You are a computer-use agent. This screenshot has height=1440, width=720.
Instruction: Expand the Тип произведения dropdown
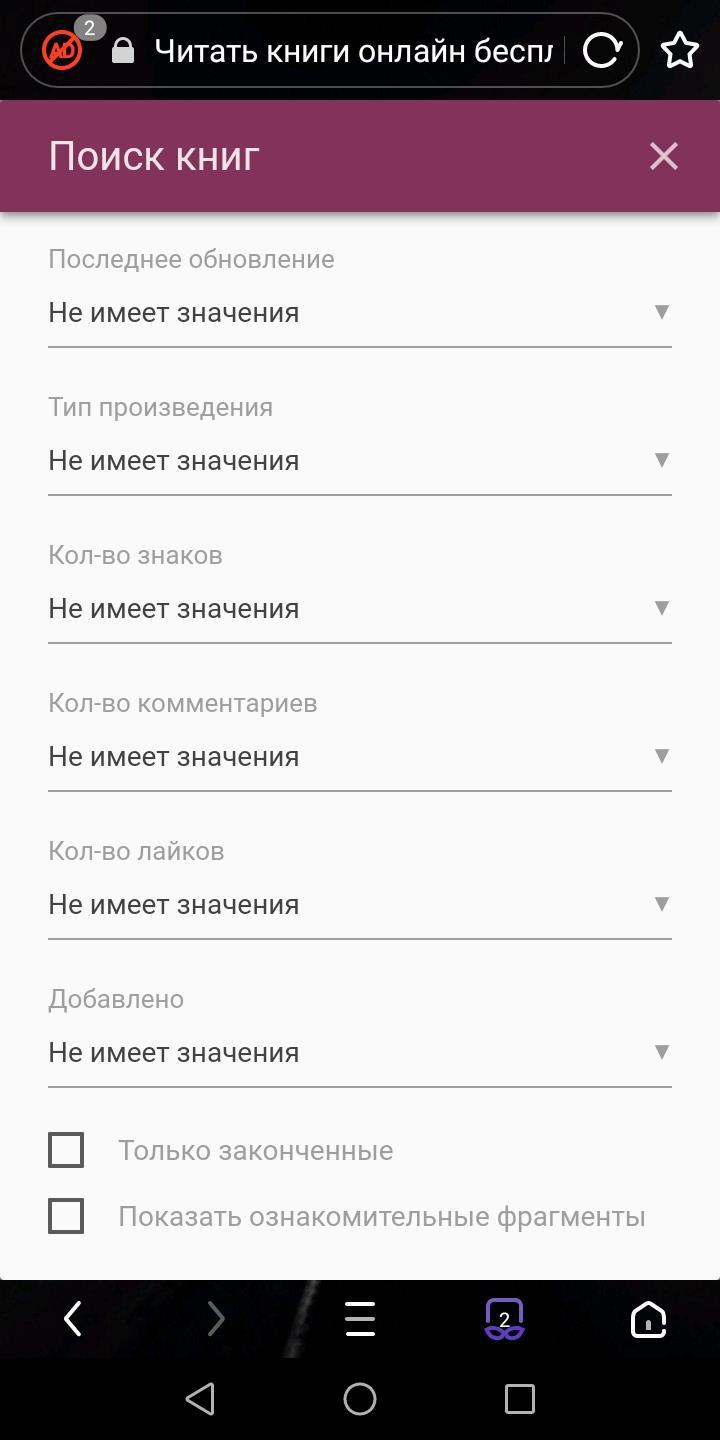pos(359,461)
